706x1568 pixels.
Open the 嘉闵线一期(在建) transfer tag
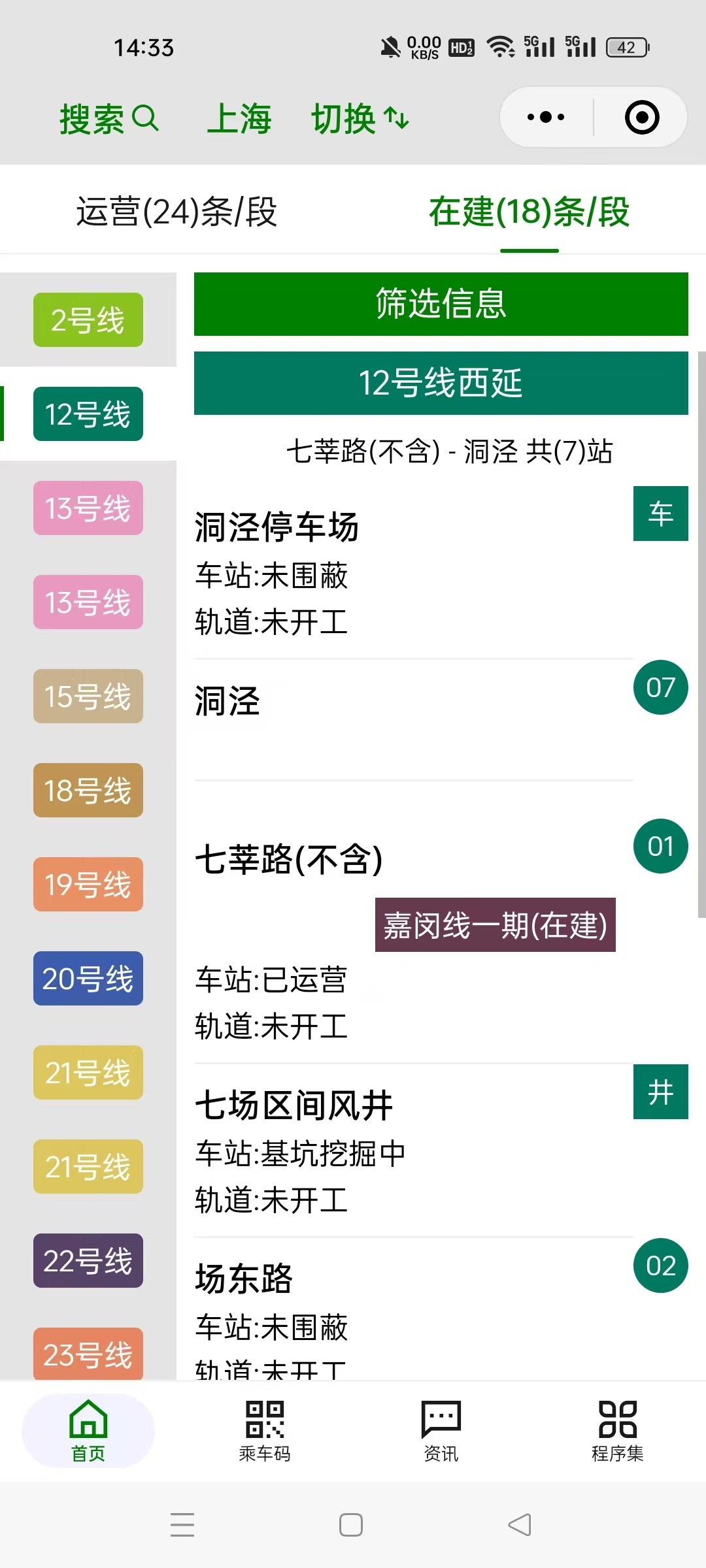495,925
